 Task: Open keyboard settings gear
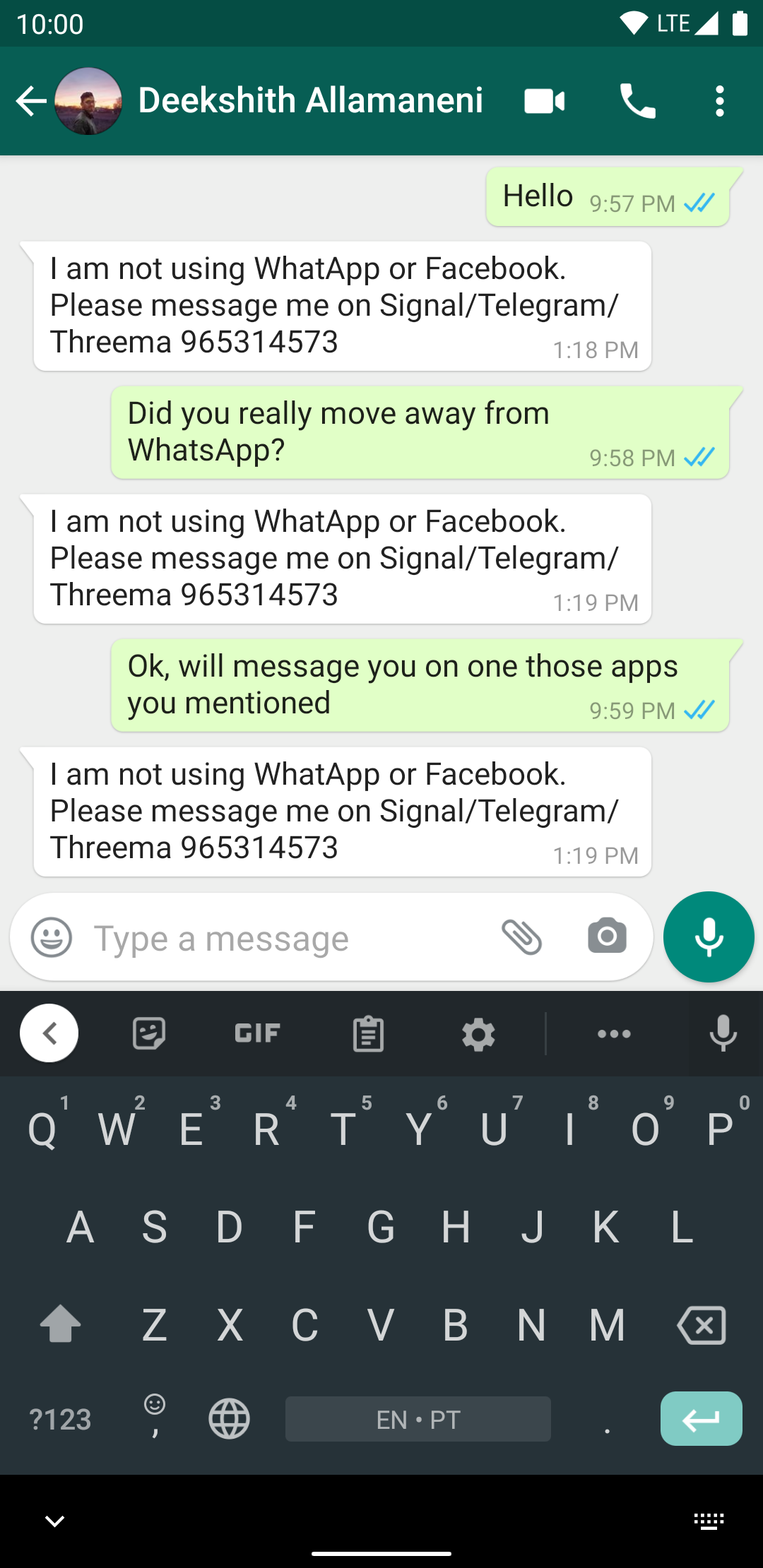478,1035
